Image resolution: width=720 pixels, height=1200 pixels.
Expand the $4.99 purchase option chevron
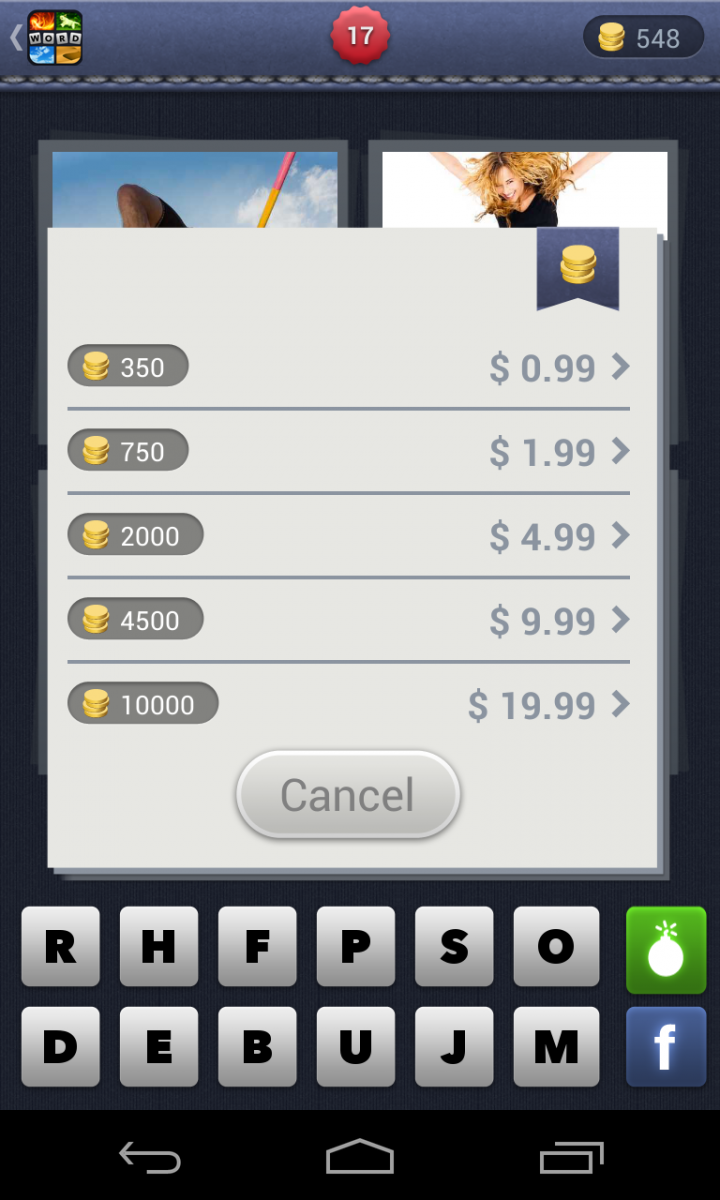622,537
